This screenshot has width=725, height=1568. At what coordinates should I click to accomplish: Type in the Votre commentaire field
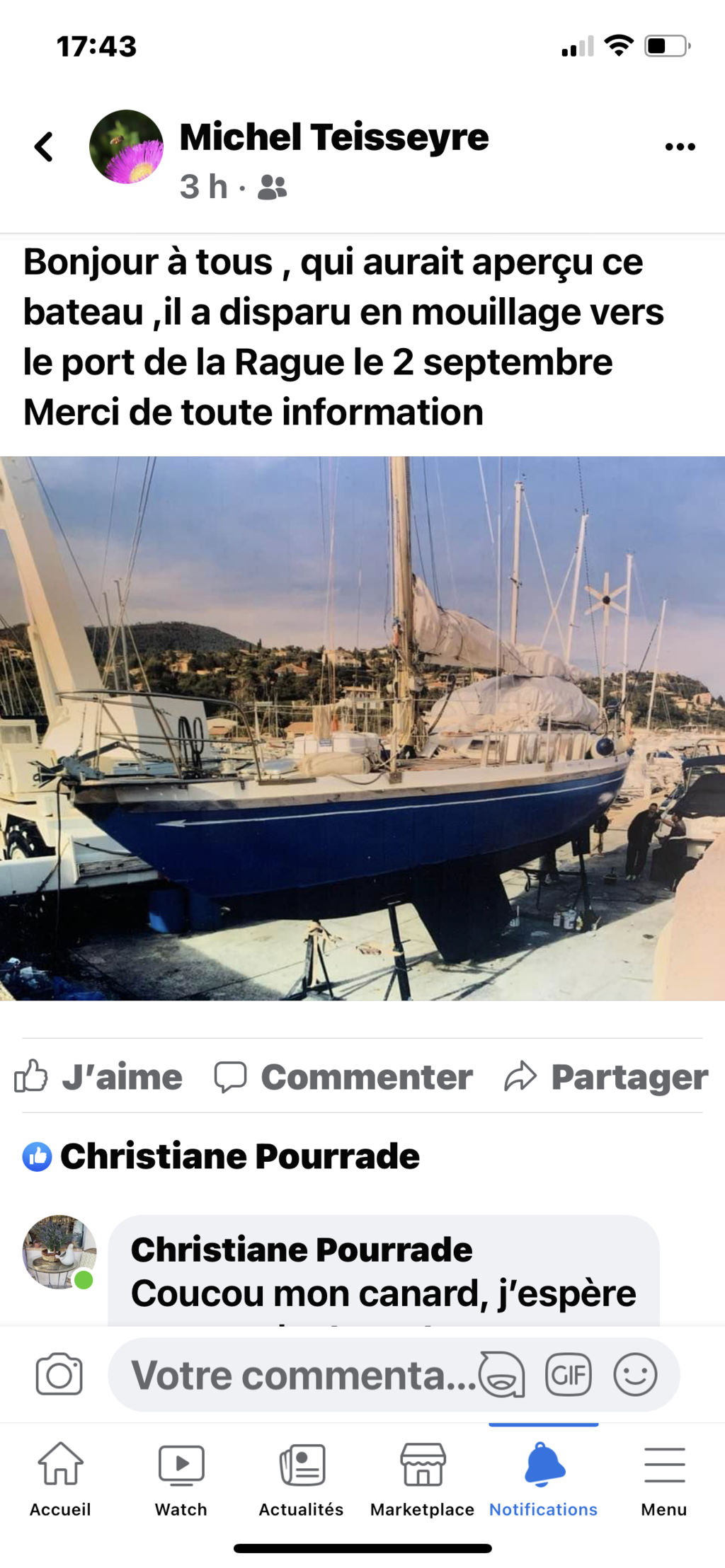[304, 1375]
